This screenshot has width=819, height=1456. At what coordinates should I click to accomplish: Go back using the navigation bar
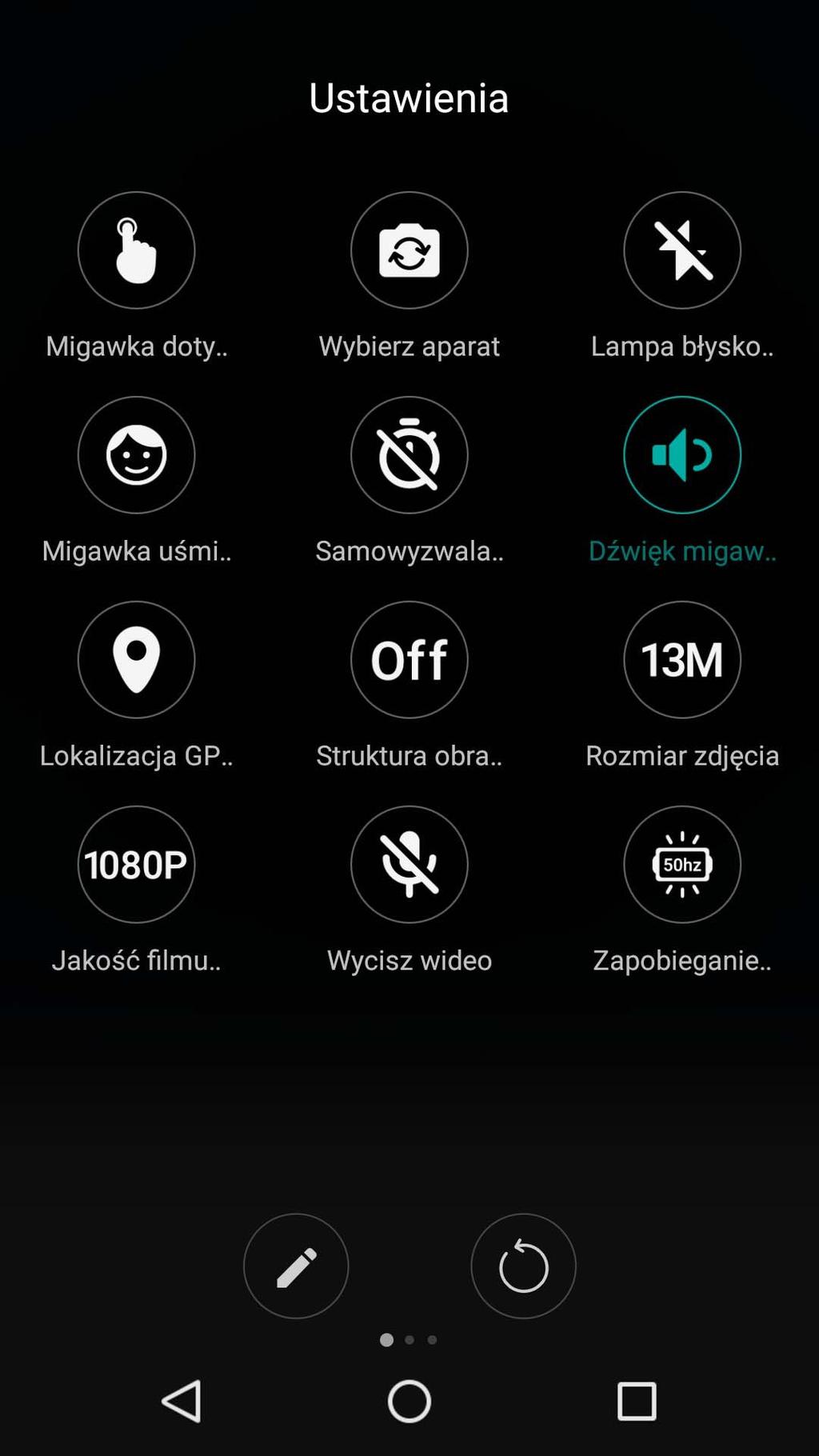click(x=182, y=1401)
